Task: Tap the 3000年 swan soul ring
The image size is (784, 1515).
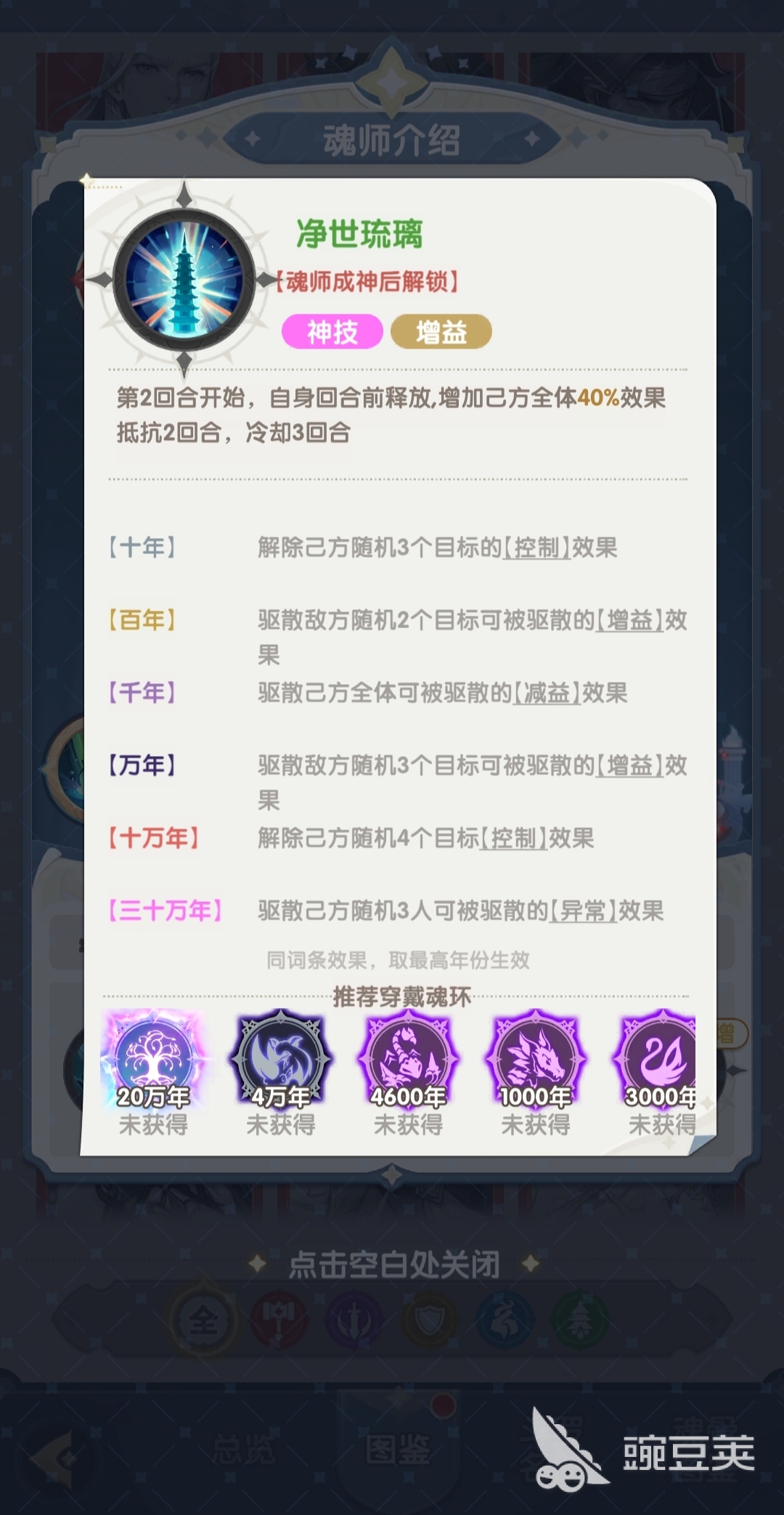Action: point(655,1060)
